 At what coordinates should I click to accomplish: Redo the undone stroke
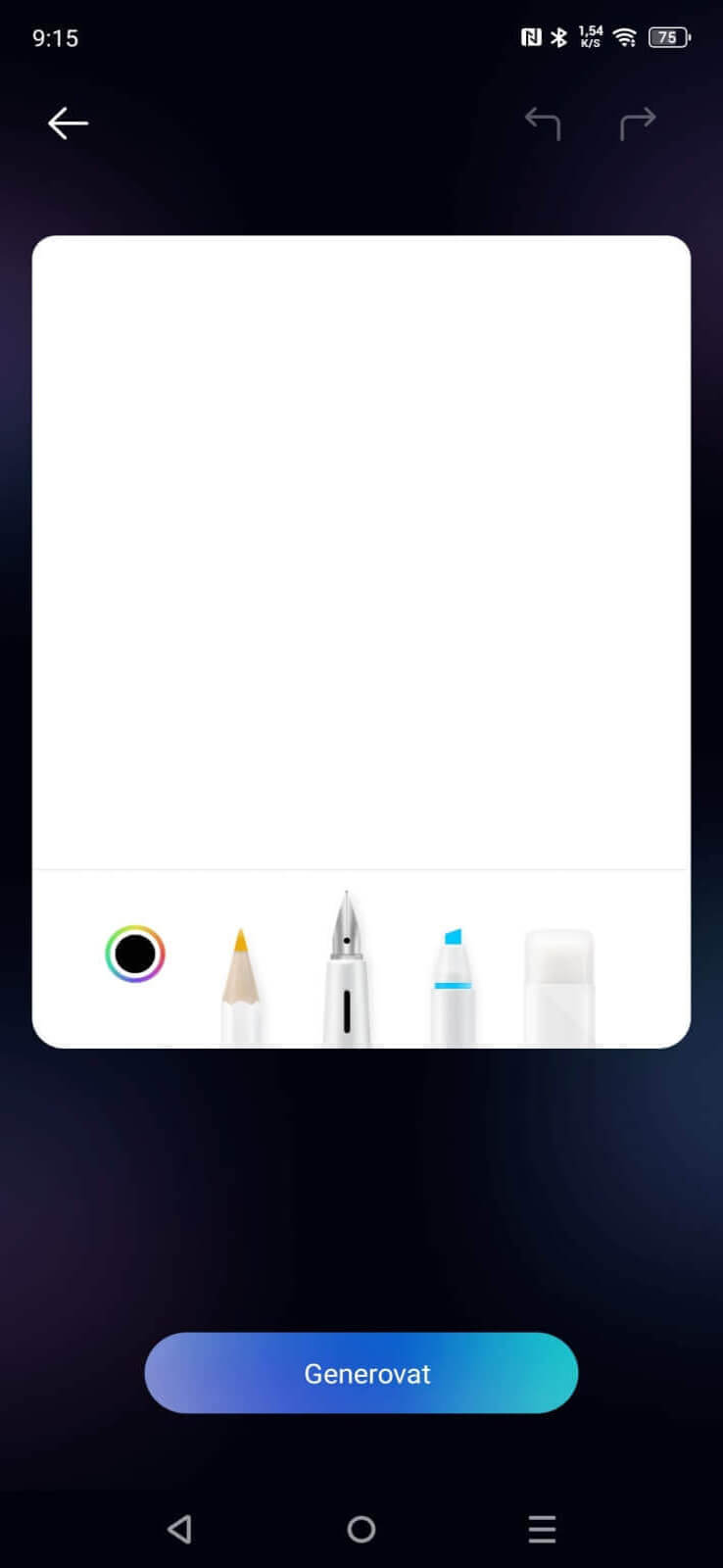pyautogui.click(x=638, y=123)
